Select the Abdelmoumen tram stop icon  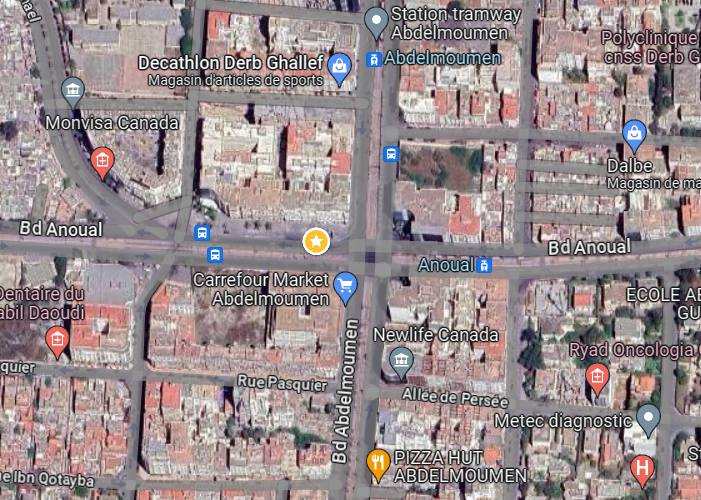(x=374, y=59)
